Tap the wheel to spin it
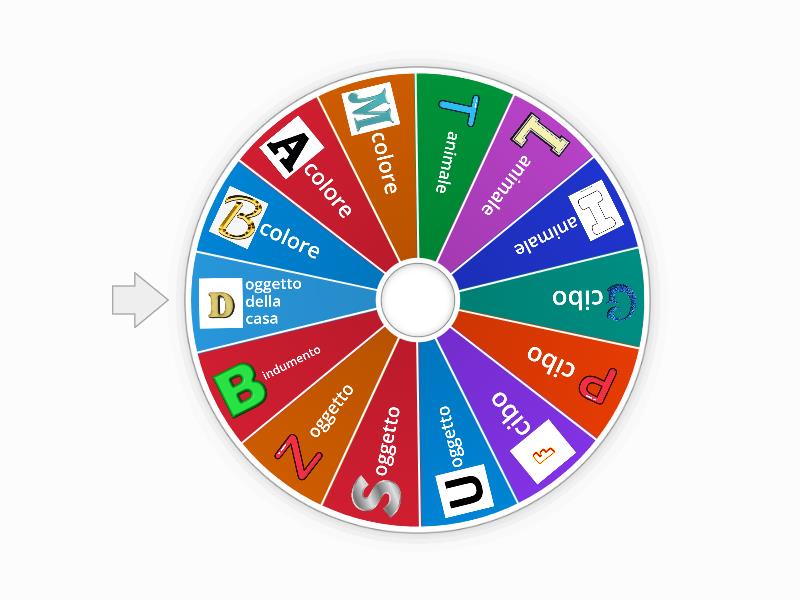The width and height of the screenshot is (800, 600). [x=417, y=299]
